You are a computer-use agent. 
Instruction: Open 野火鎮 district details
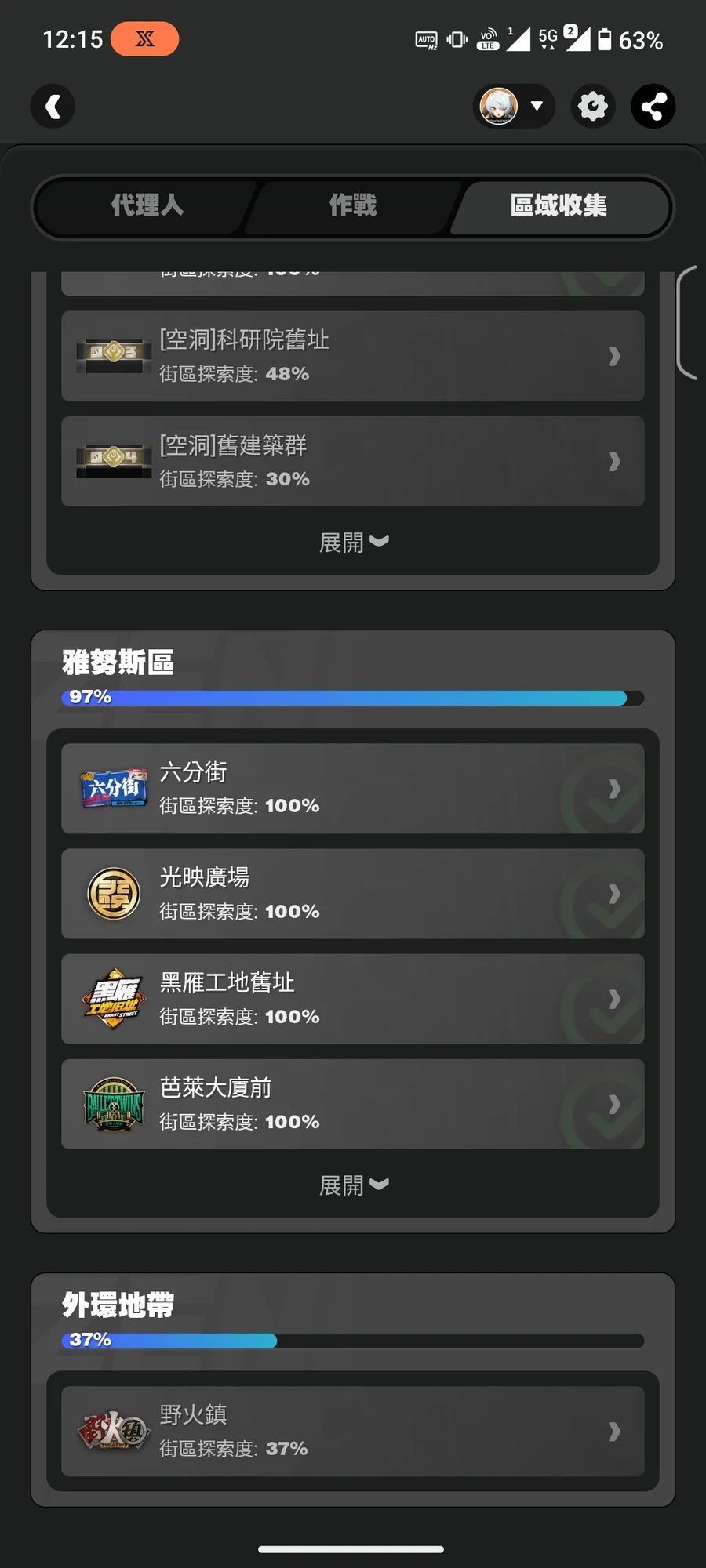(353, 1431)
